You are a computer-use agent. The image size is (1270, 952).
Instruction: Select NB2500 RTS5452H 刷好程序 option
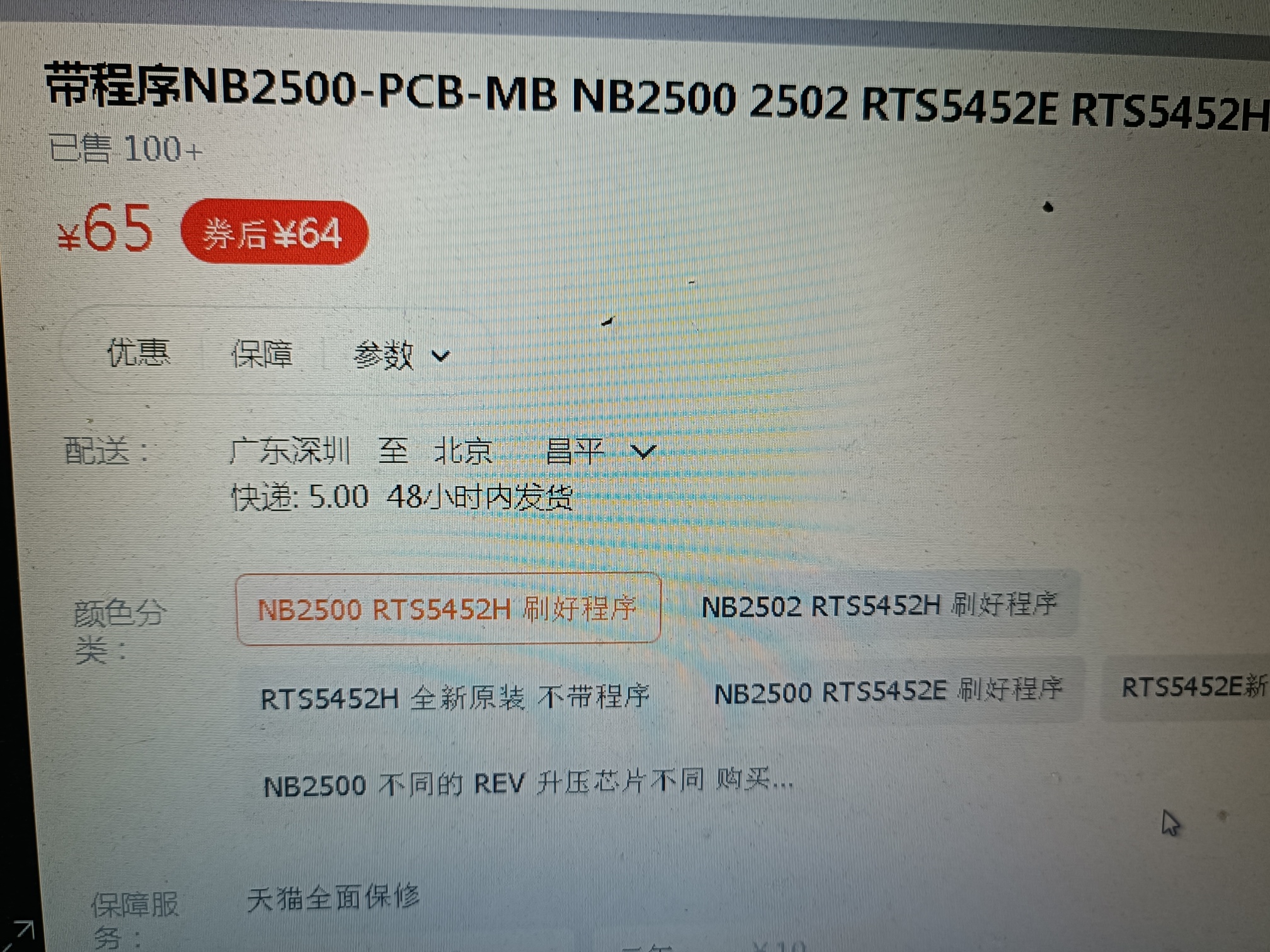coord(448,609)
